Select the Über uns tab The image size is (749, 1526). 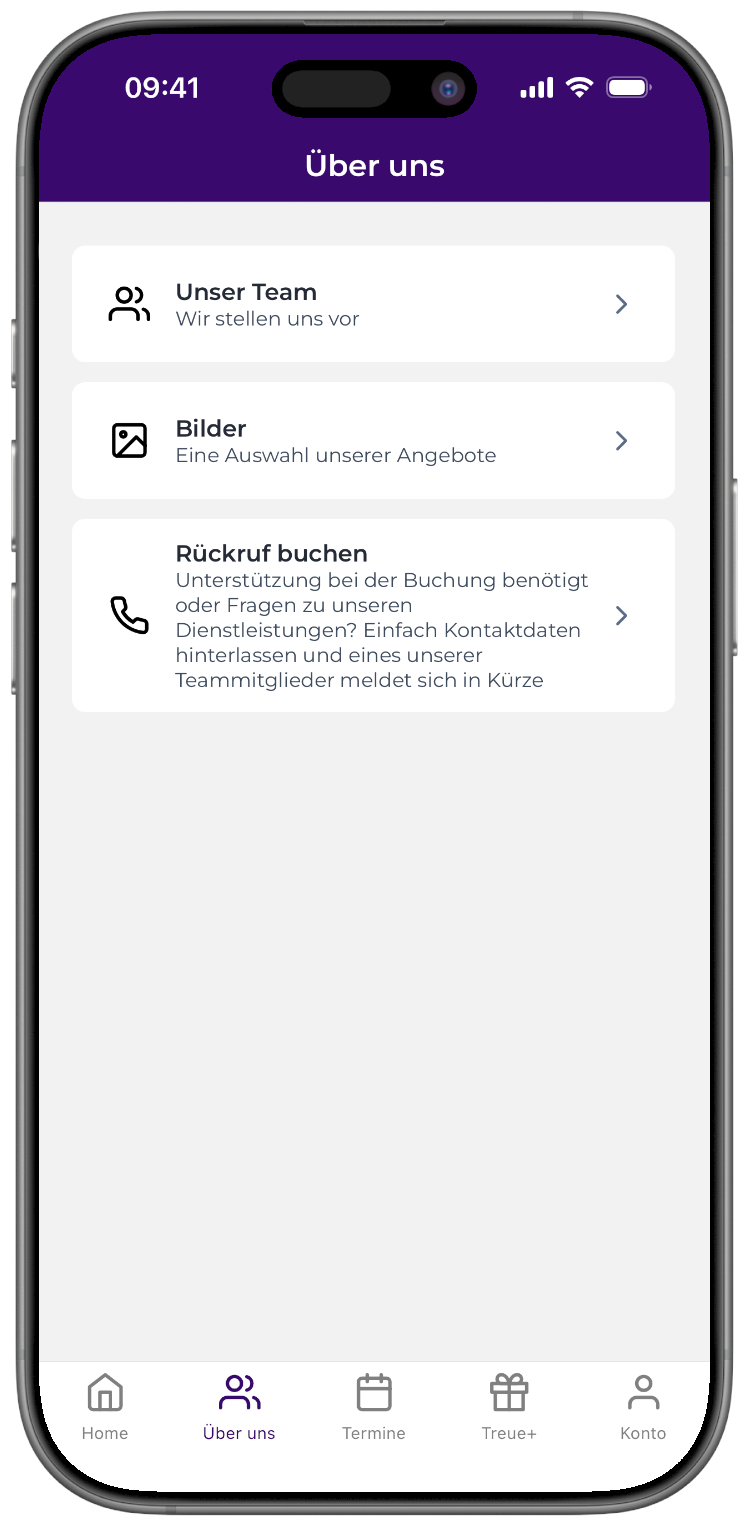[x=239, y=1406]
